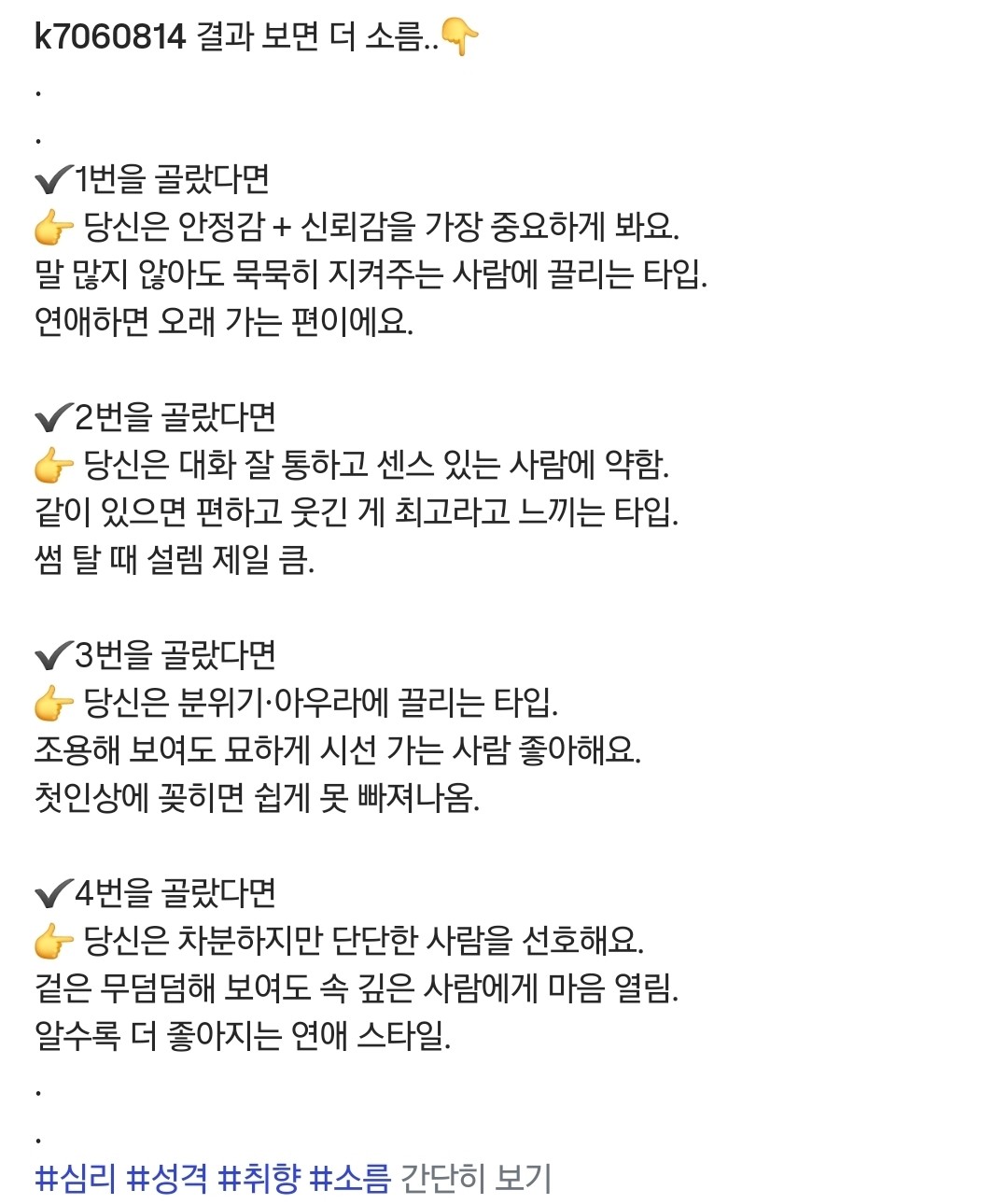Screen dimensions: 1008x1204
Task: Collapse caption with 간단히 보기
Action: coord(476,1178)
